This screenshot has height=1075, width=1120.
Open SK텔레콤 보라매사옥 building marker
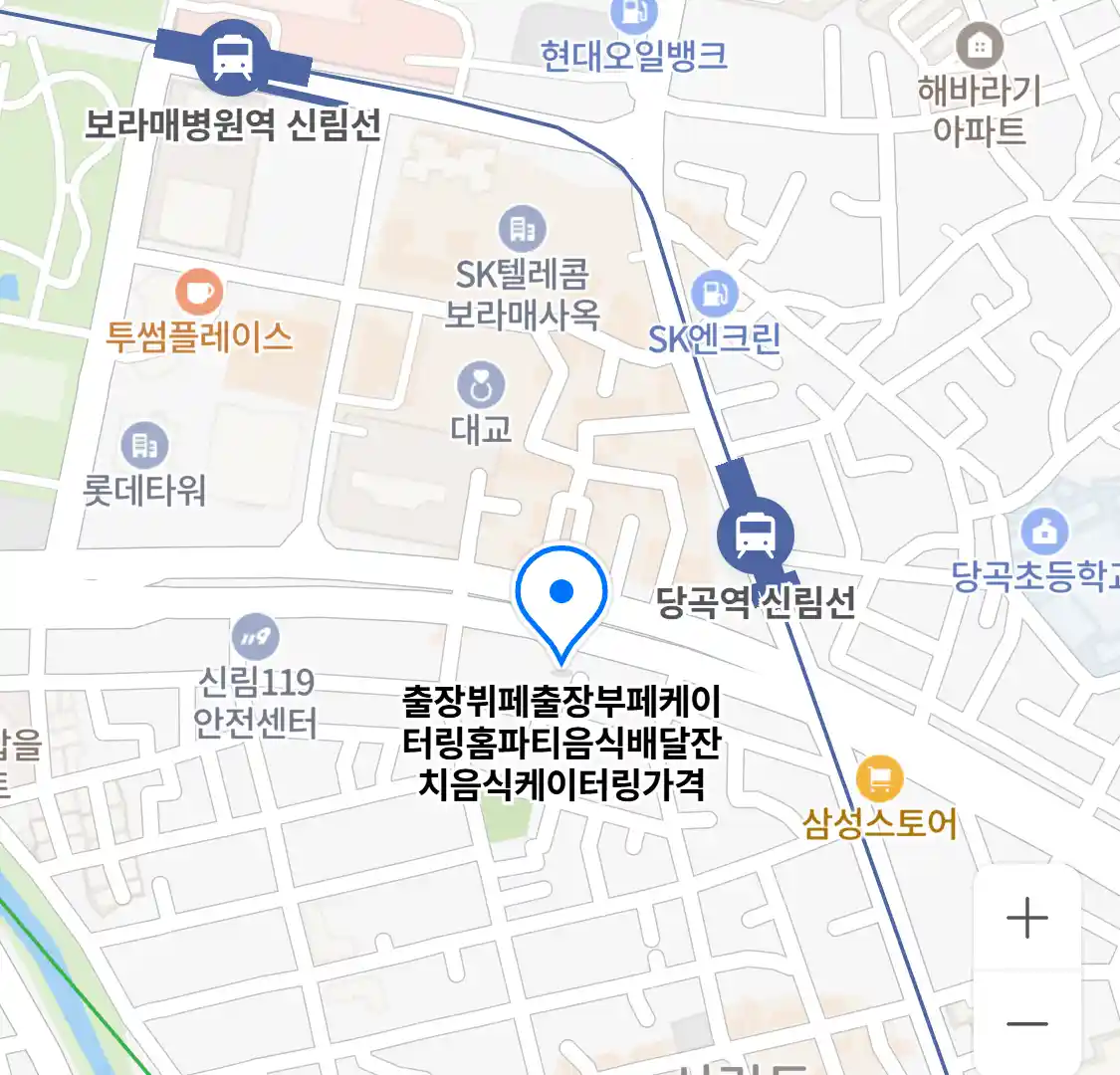pos(522,229)
